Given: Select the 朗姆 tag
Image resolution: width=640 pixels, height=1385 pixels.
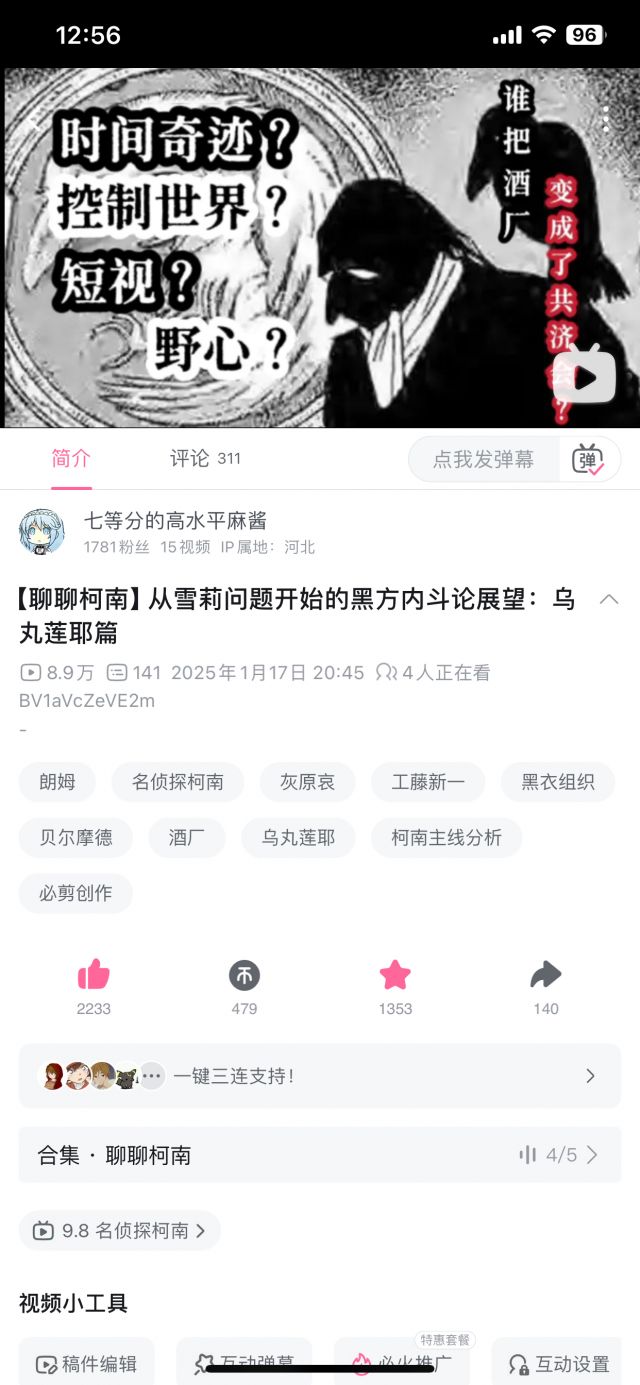Looking at the screenshot, I should pos(57,782).
